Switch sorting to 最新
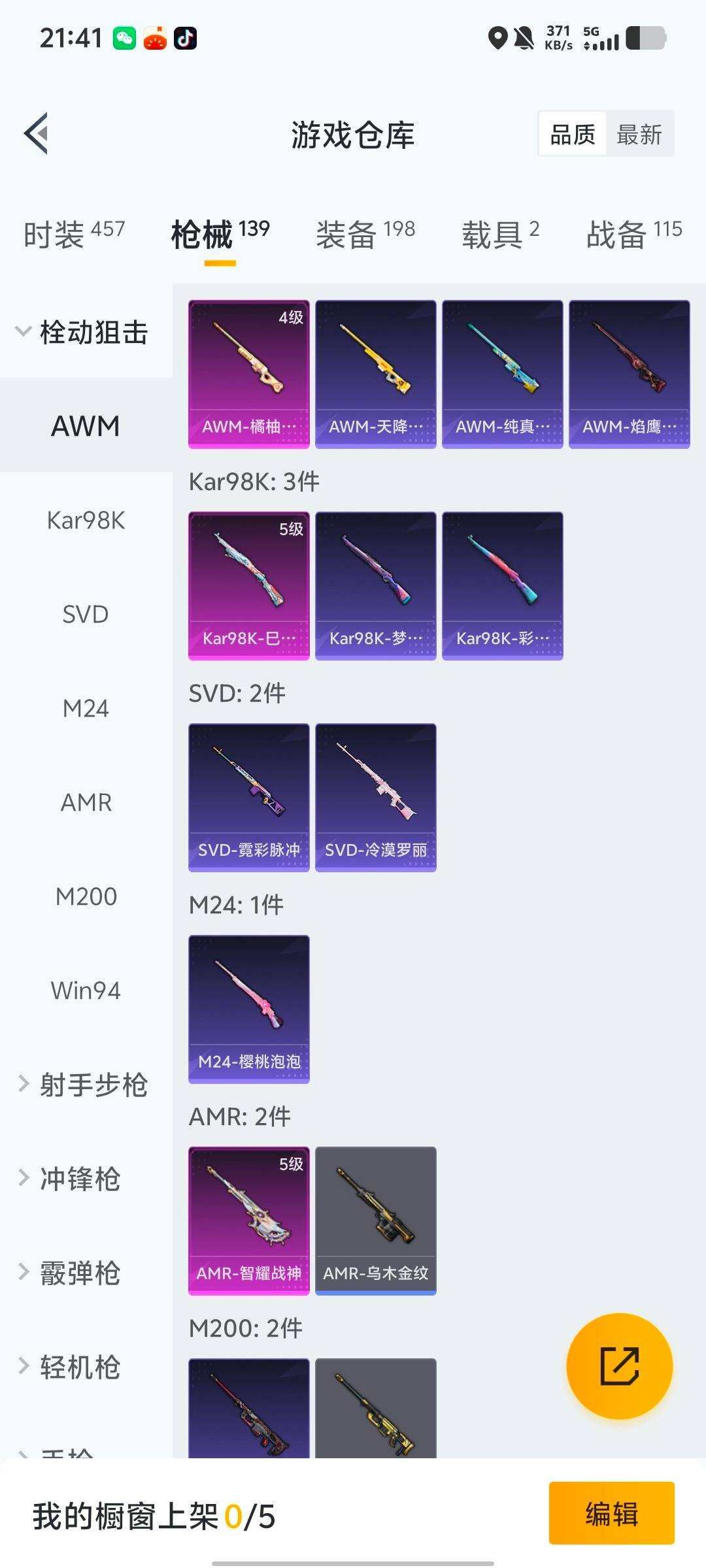Screen dimensions: 706x1568 click(639, 134)
